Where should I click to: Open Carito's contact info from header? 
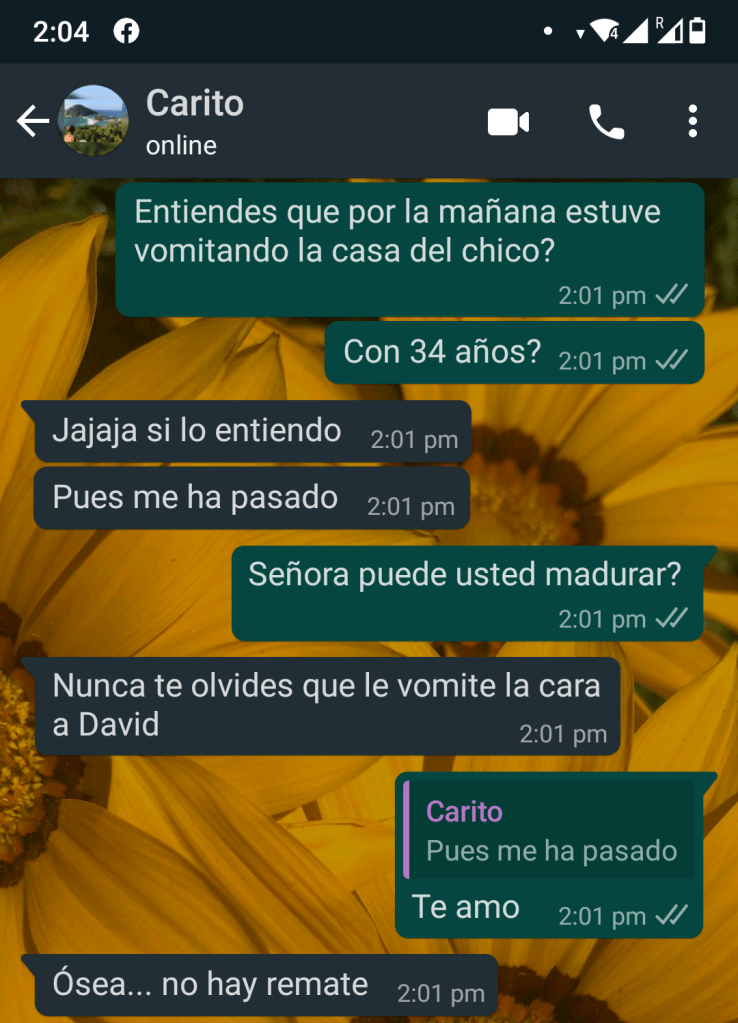tap(195, 121)
